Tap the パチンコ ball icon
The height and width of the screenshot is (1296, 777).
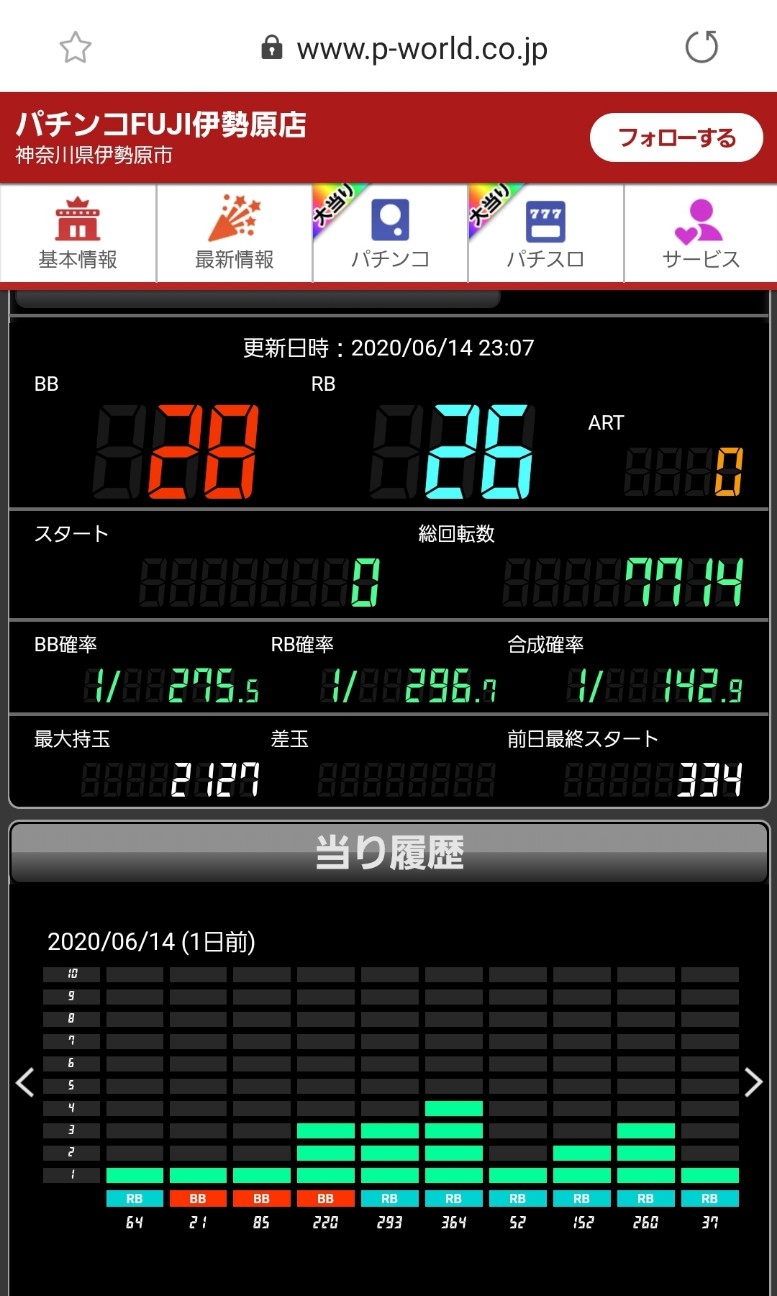(388, 218)
